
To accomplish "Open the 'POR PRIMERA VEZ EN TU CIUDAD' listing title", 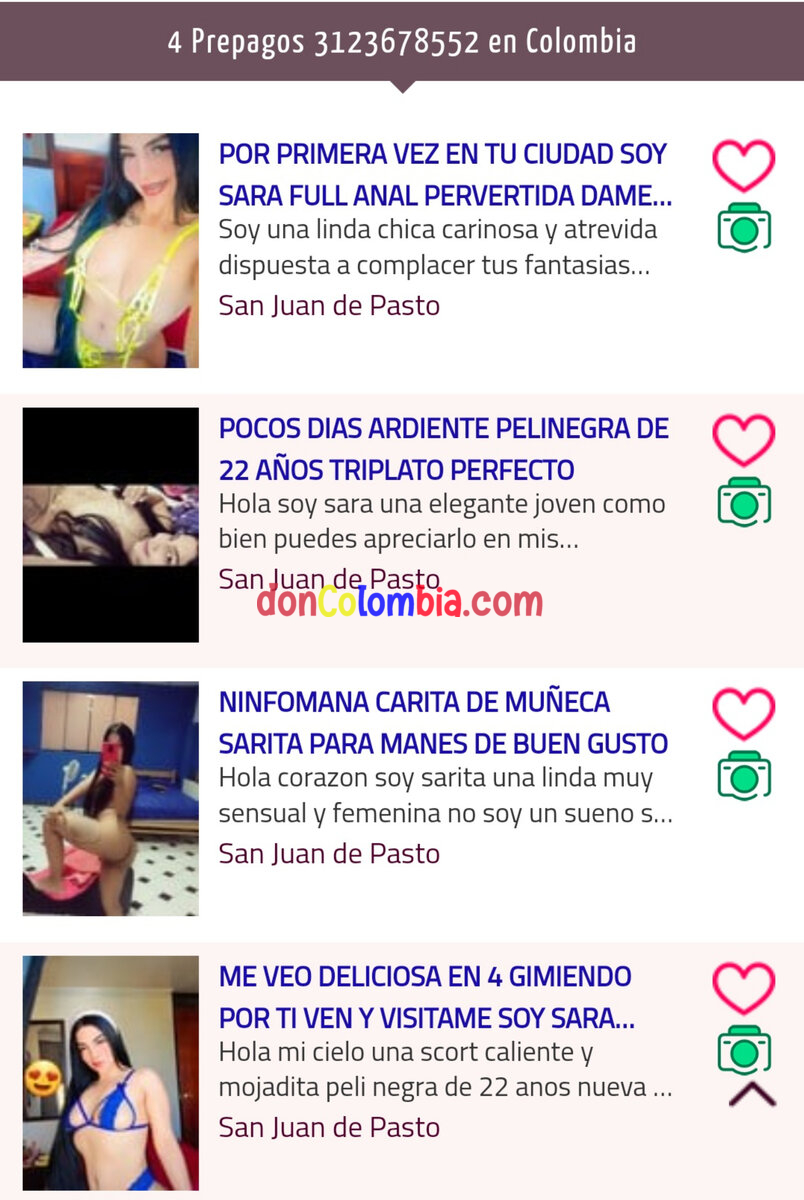I will [x=444, y=175].
